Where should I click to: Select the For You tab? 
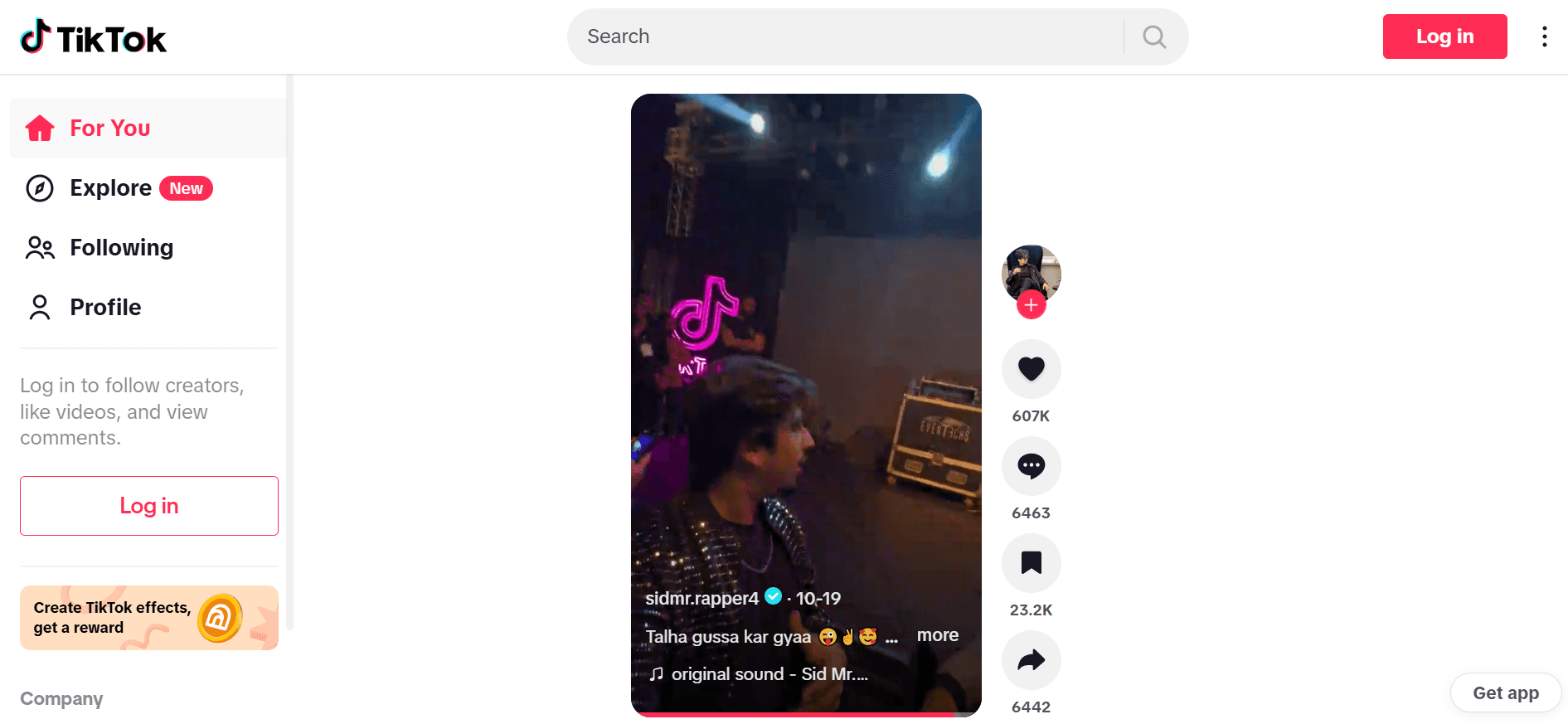click(x=109, y=129)
